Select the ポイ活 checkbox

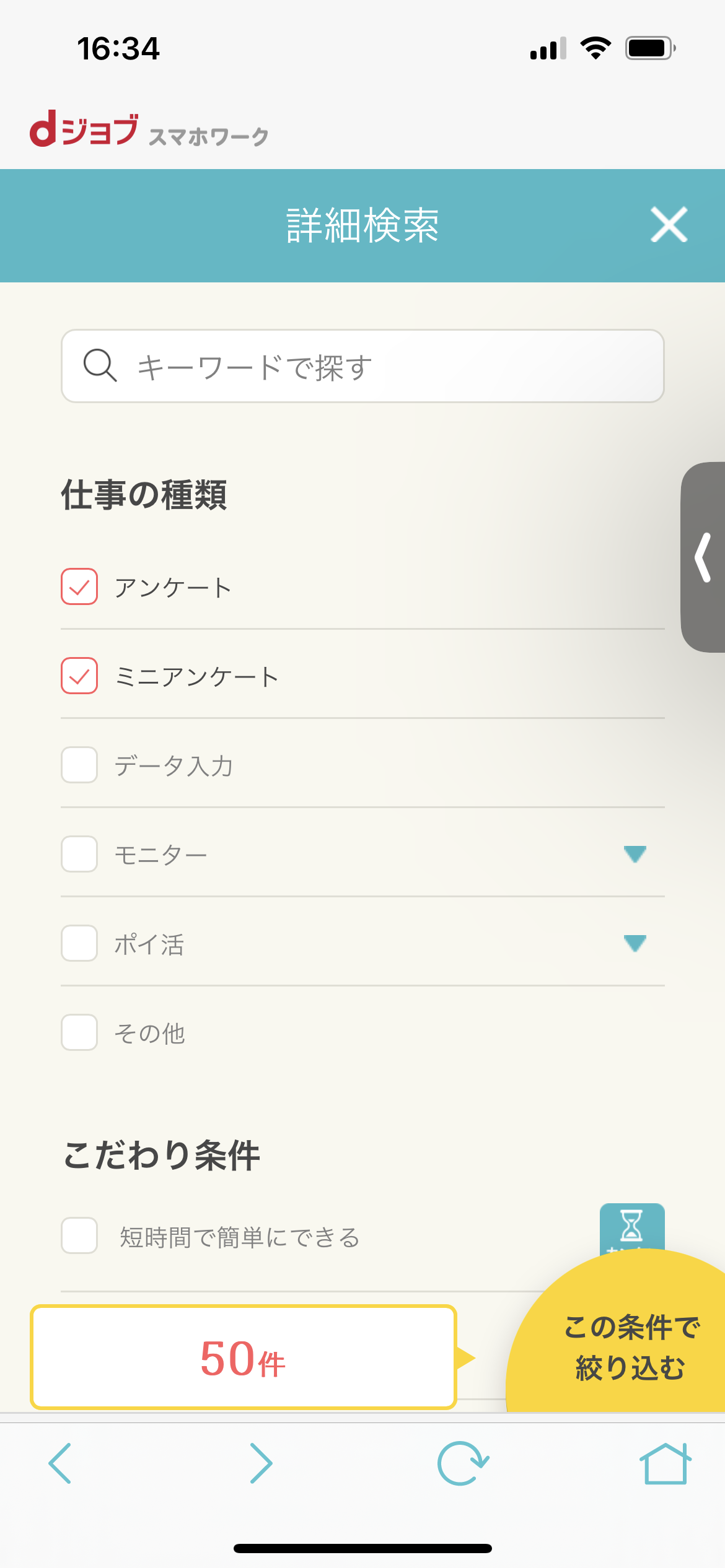[79, 943]
